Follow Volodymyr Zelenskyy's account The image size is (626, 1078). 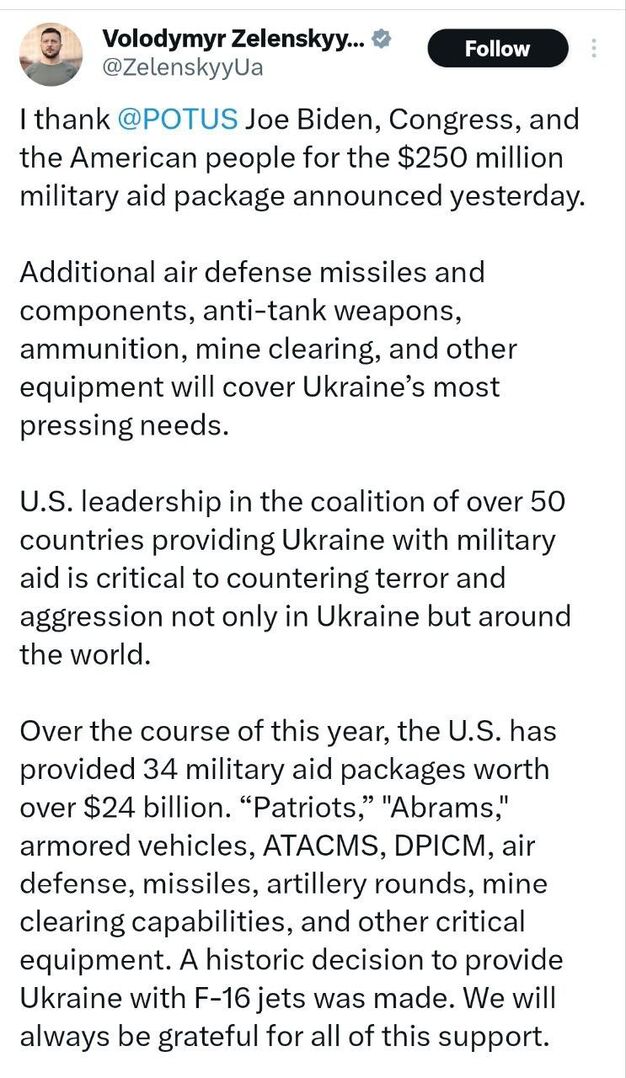497,48
